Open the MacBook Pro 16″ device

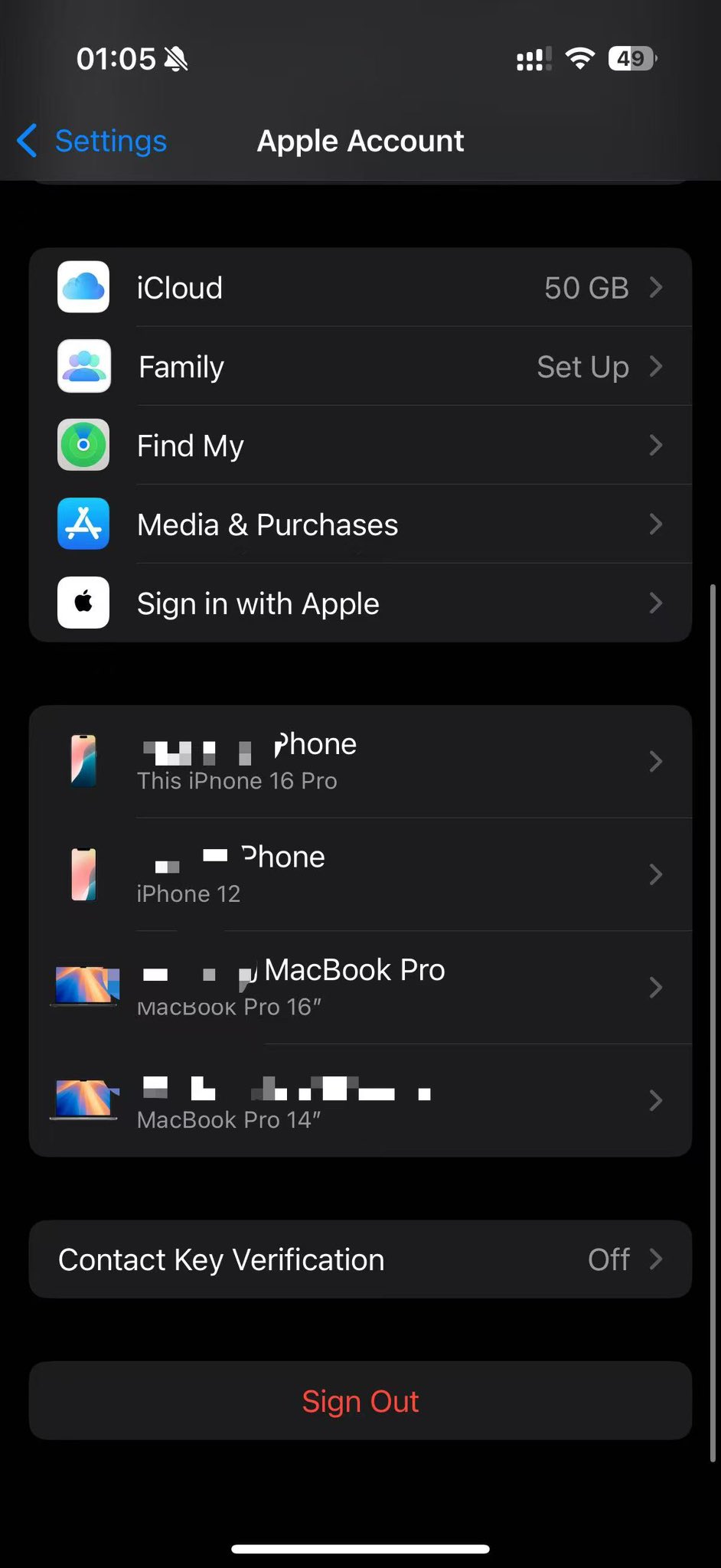pos(360,987)
